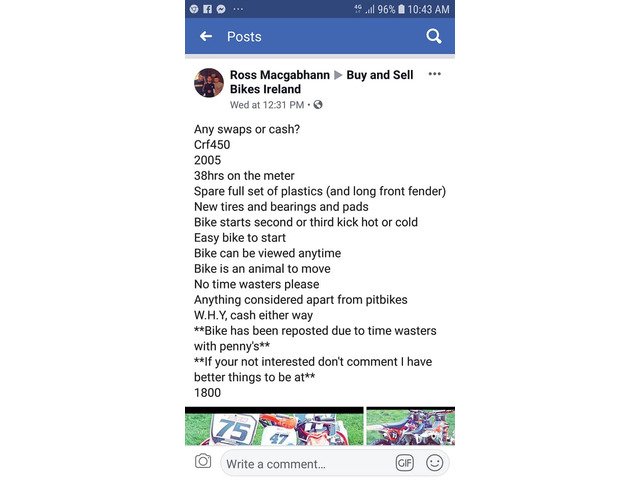Open Ross Macgabhann's profile picture

tap(209, 83)
